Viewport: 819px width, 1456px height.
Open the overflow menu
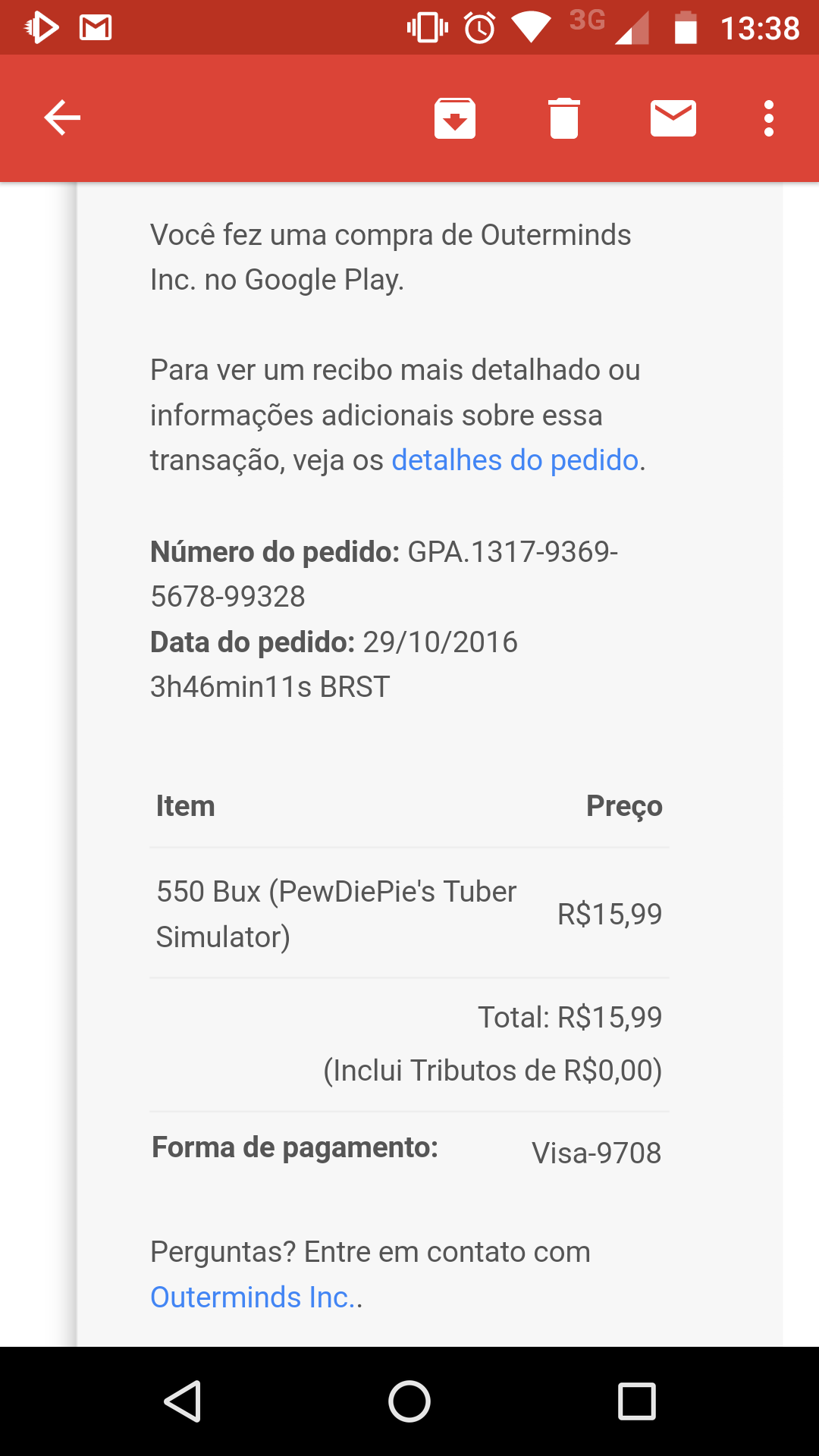[x=769, y=118]
